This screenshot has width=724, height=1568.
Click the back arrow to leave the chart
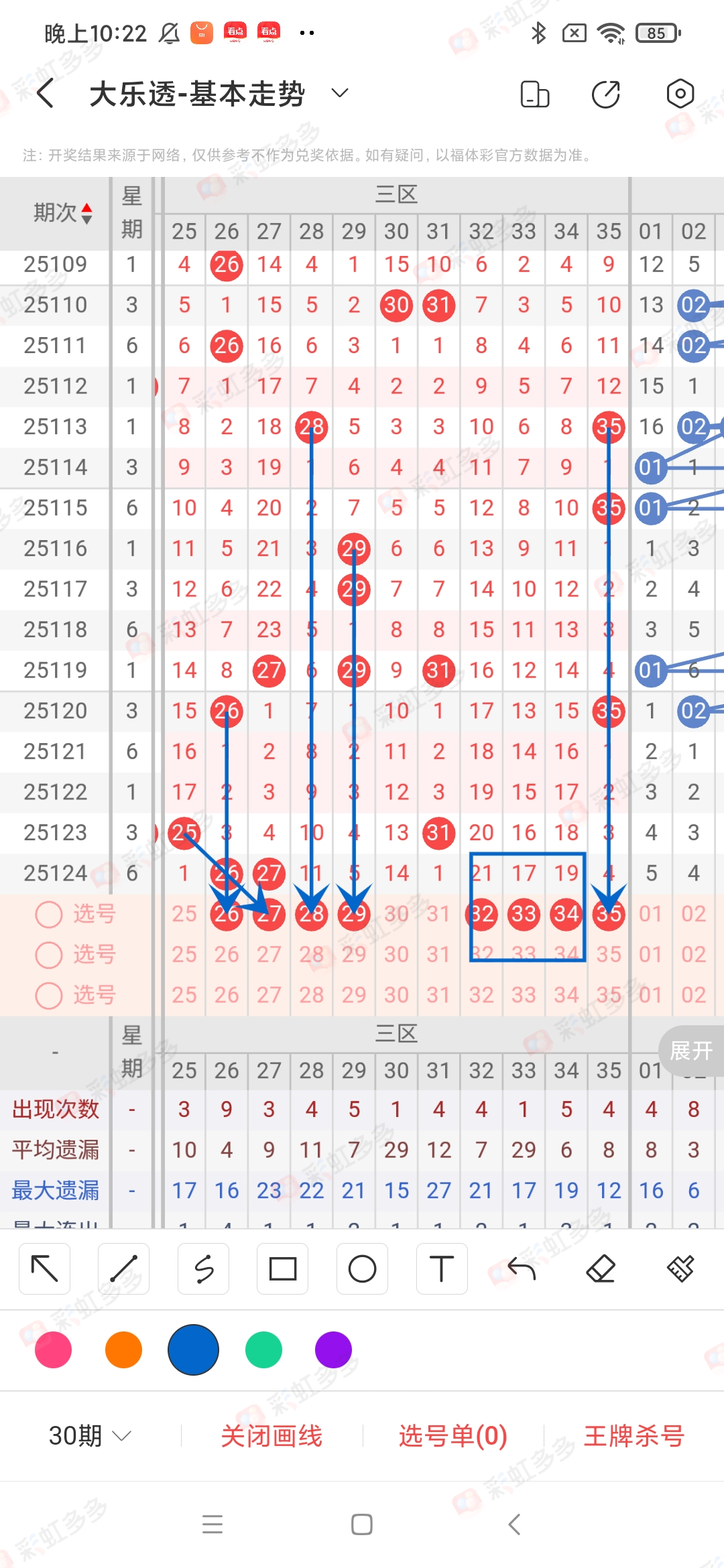click(45, 93)
